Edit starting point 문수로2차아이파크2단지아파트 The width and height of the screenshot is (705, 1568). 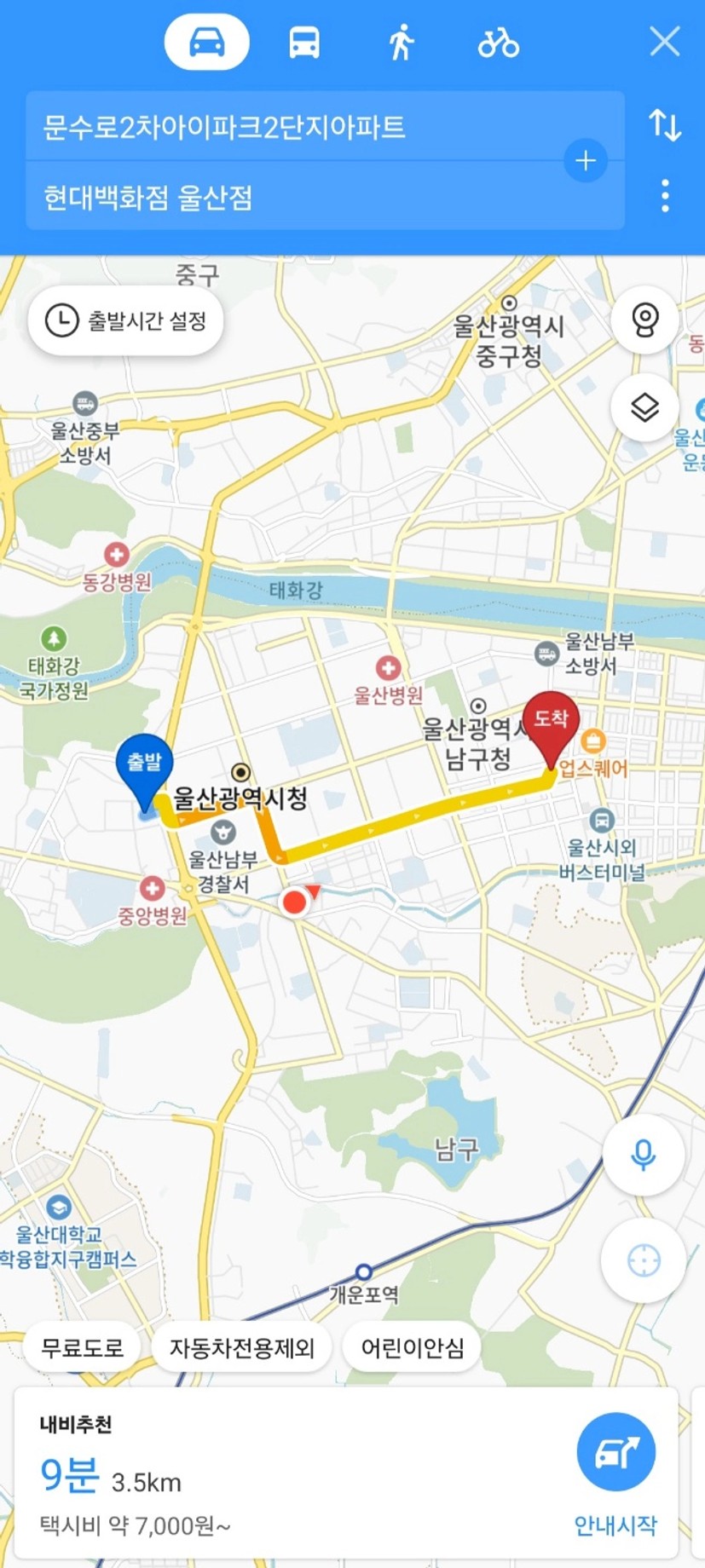click(x=290, y=127)
